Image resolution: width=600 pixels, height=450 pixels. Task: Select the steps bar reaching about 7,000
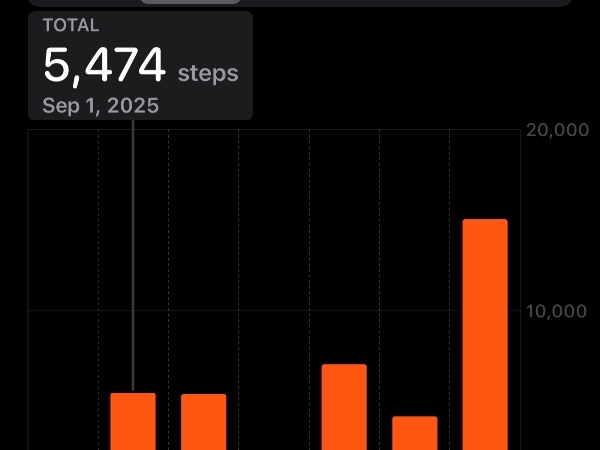tap(344, 407)
